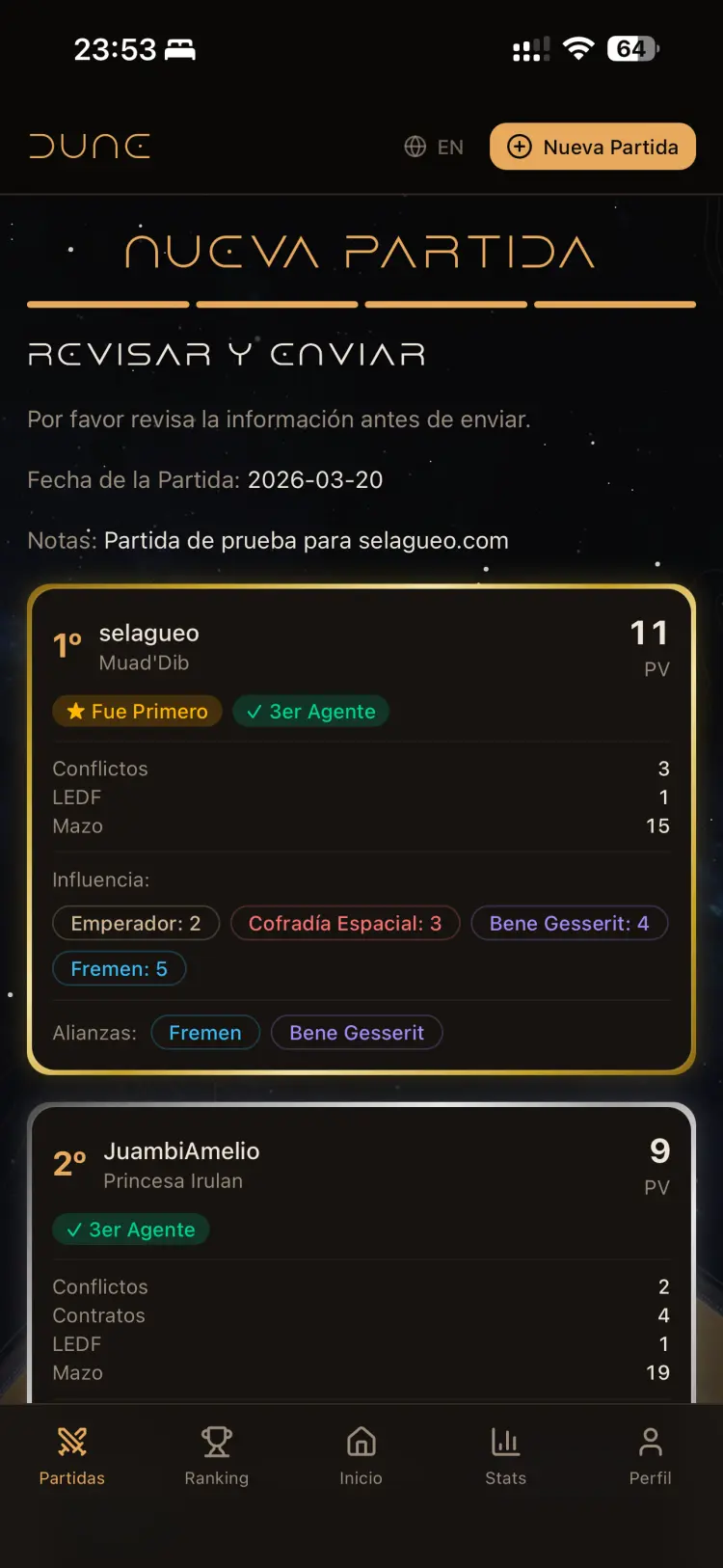723x1568 pixels.
Task: Tap the battery level indicator
Action: [631, 47]
